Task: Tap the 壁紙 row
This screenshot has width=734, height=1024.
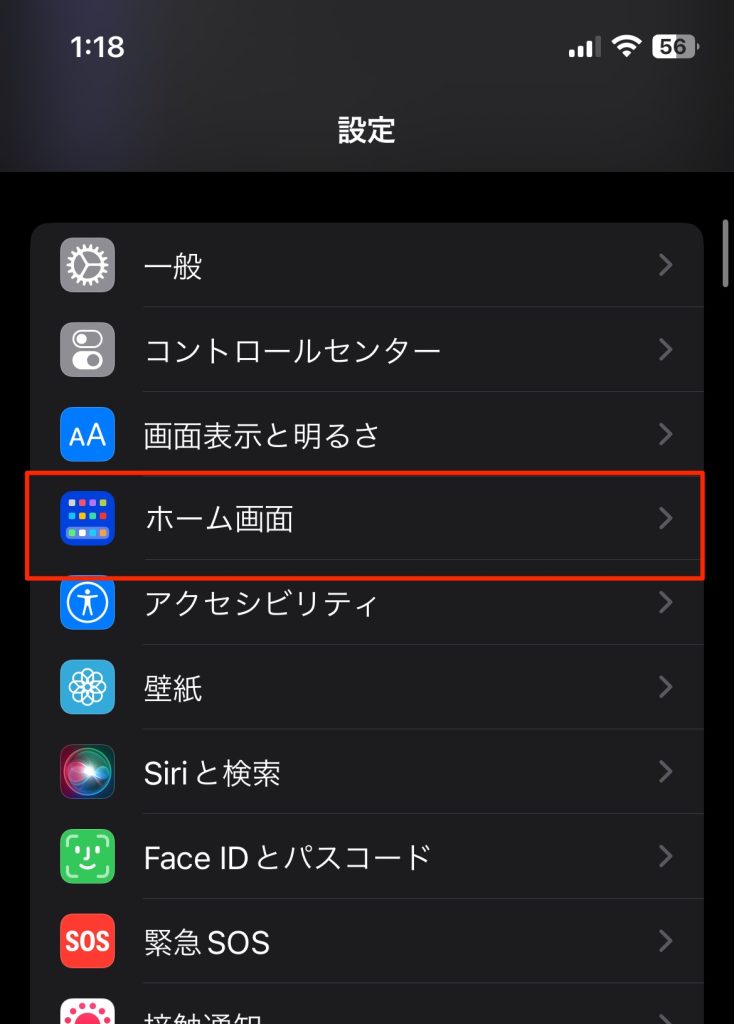Action: point(366,688)
